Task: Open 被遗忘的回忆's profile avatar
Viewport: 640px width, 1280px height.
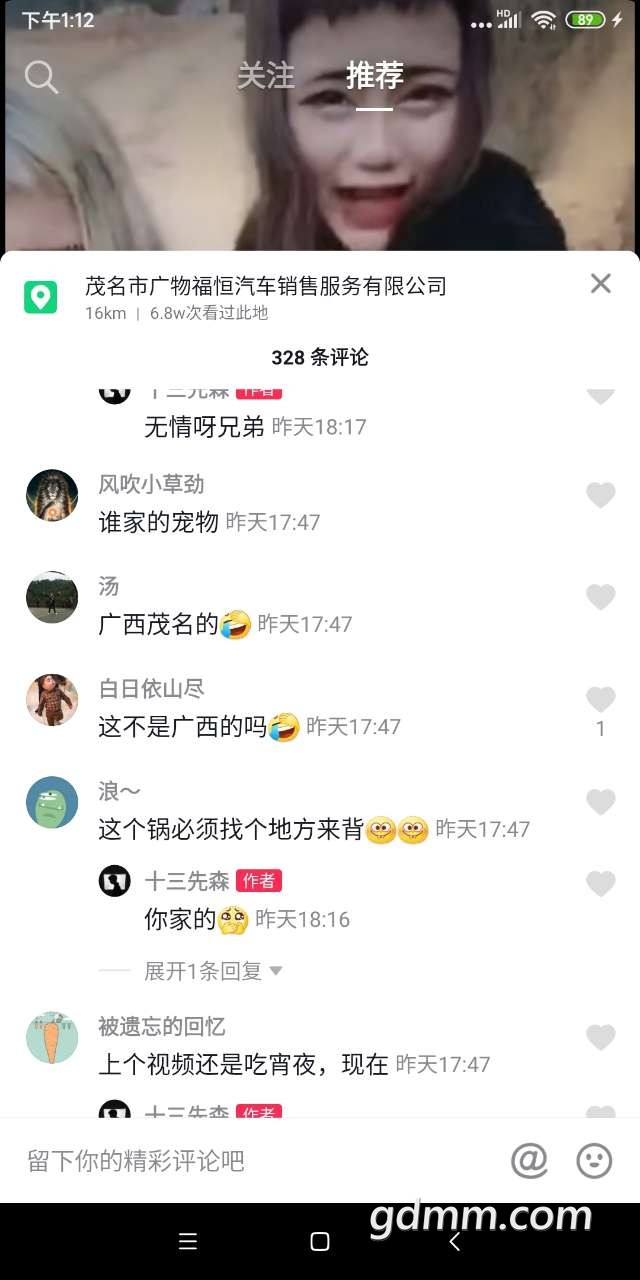Action: [x=52, y=1037]
